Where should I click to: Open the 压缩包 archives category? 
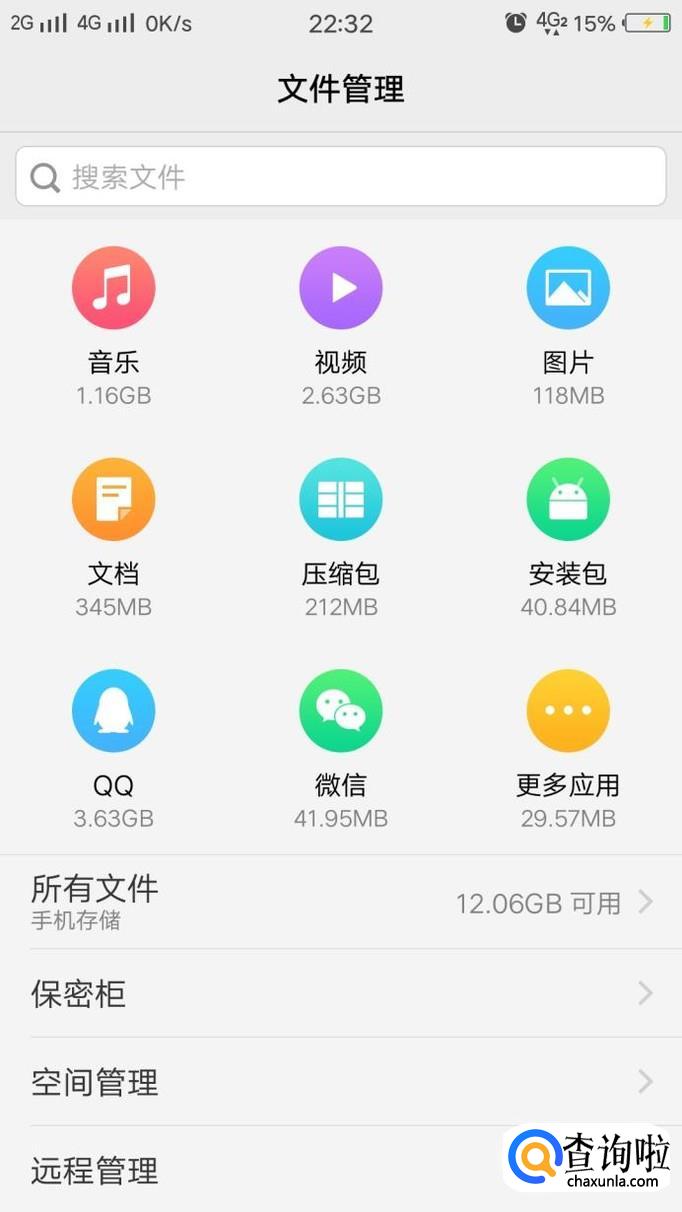tap(341, 500)
